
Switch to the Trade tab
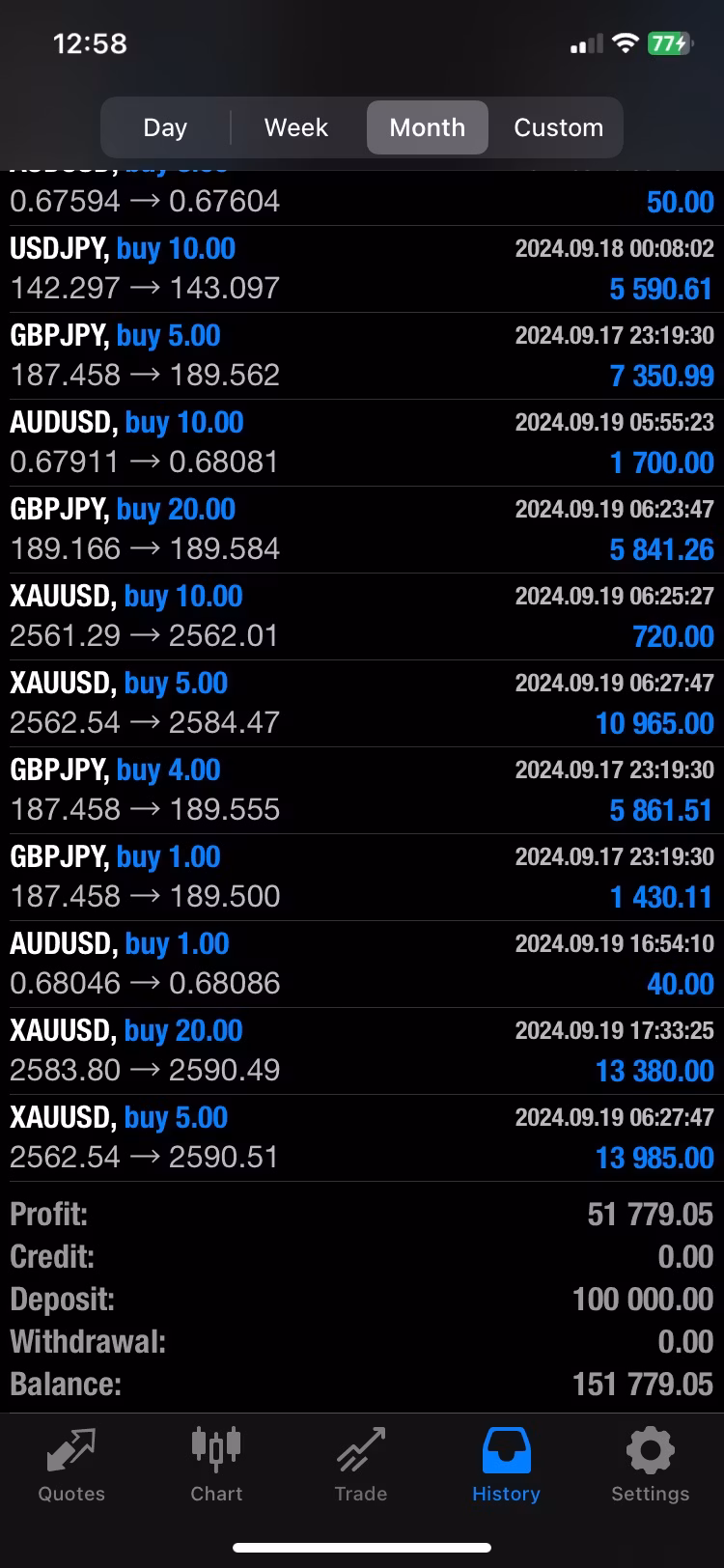pyautogui.click(x=361, y=1466)
